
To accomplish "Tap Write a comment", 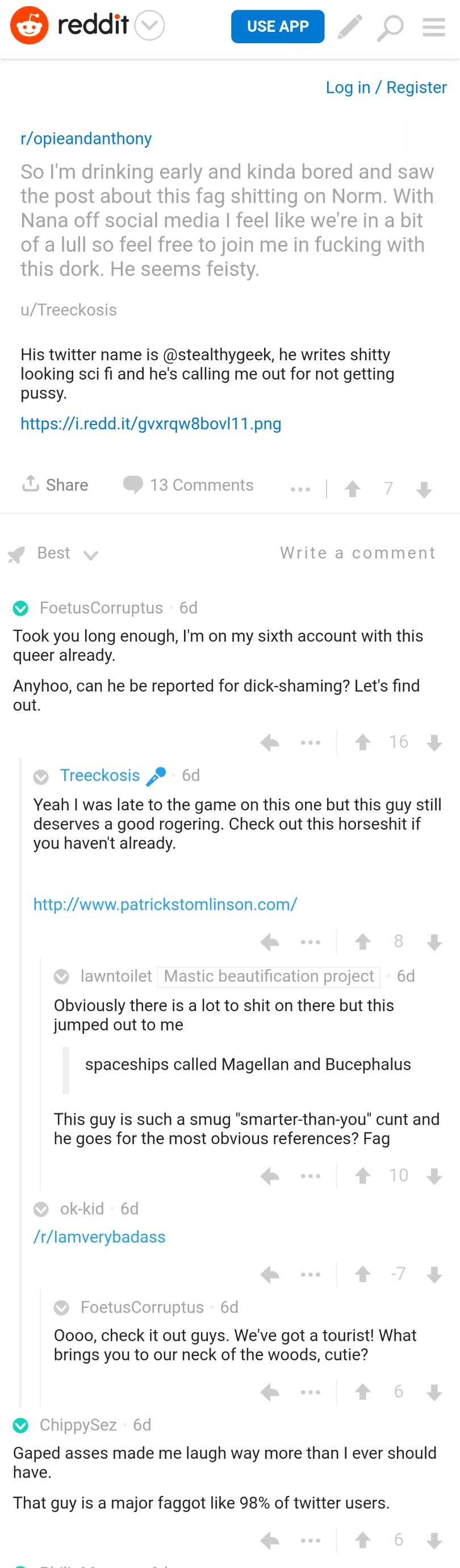I will pyautogui.click(x=357, y=553).
